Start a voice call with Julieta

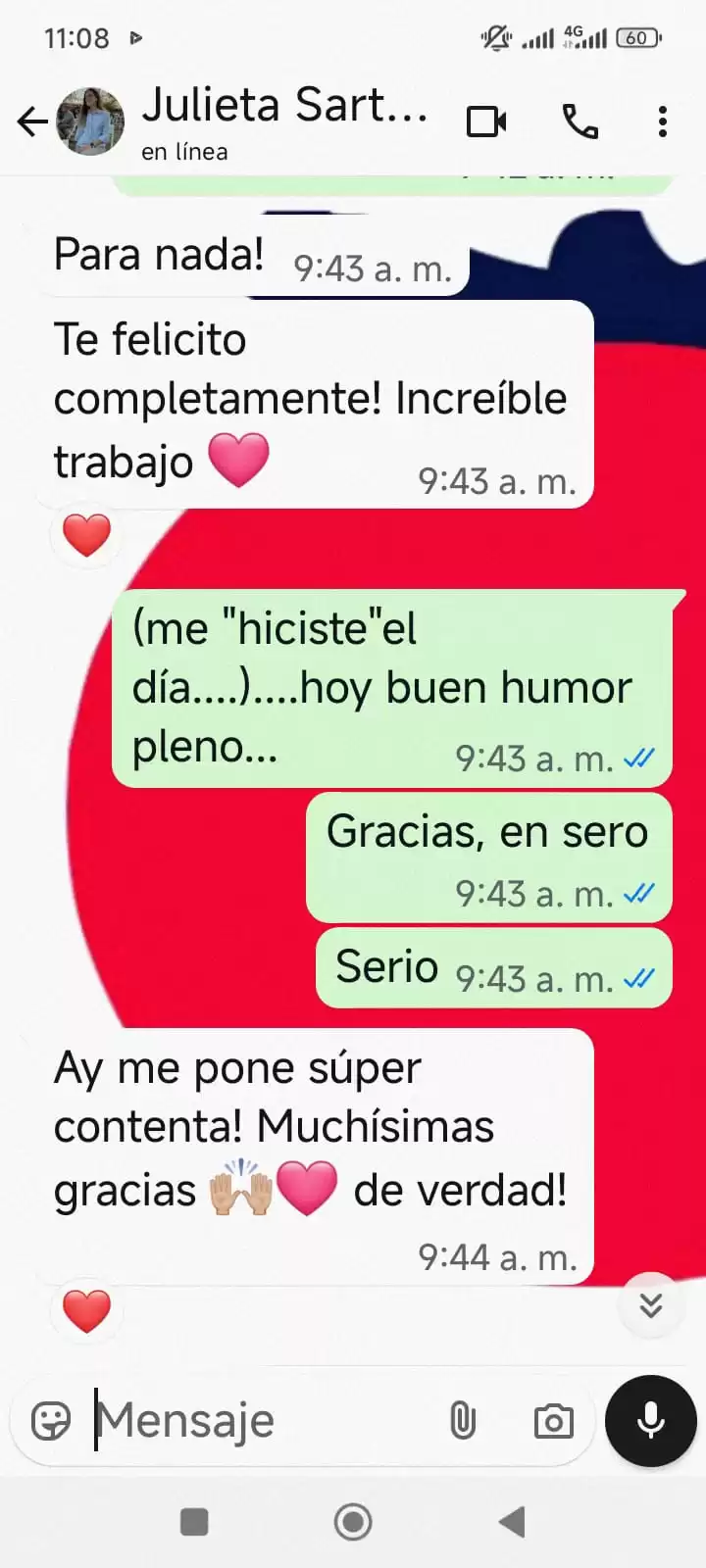click(x=580, y=120)
